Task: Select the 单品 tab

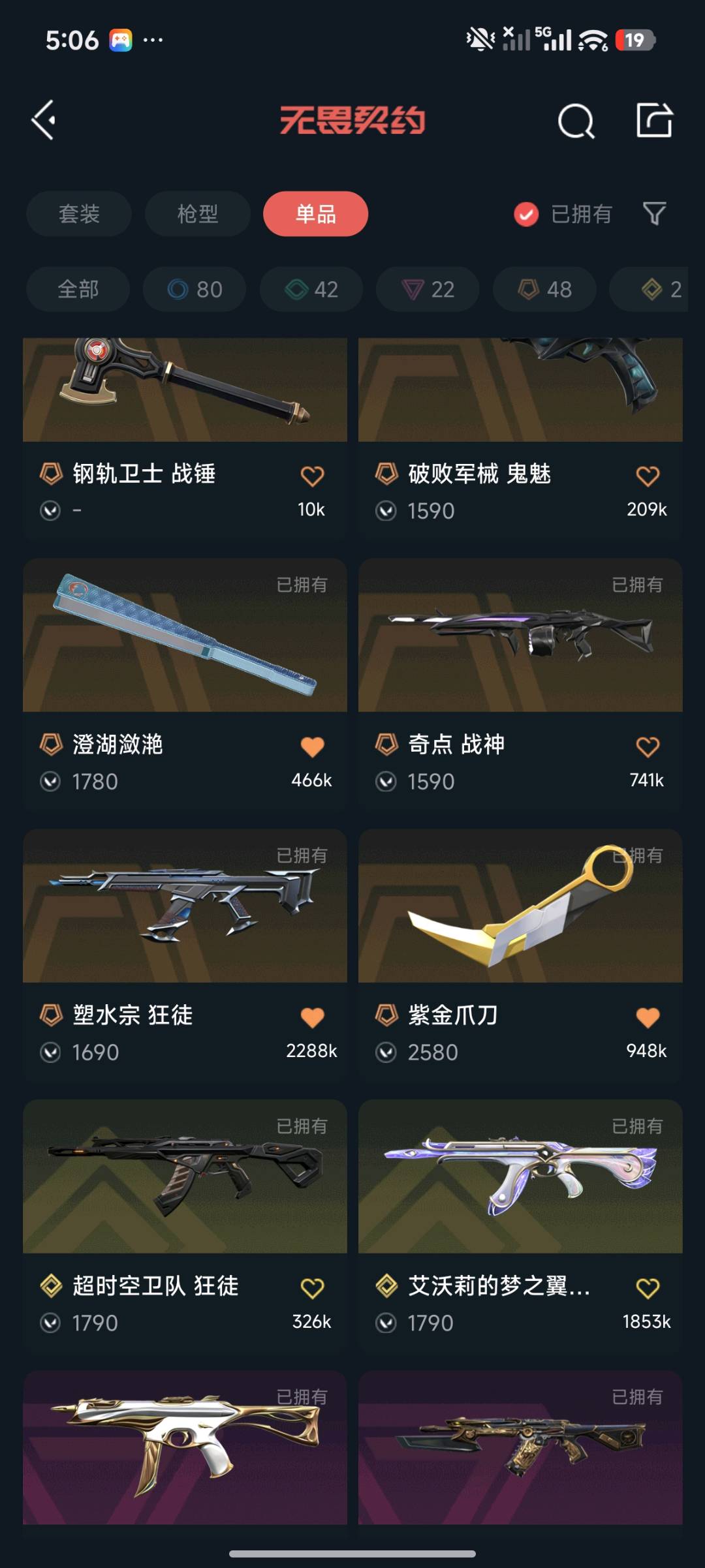Action: [x=315, y=214]
